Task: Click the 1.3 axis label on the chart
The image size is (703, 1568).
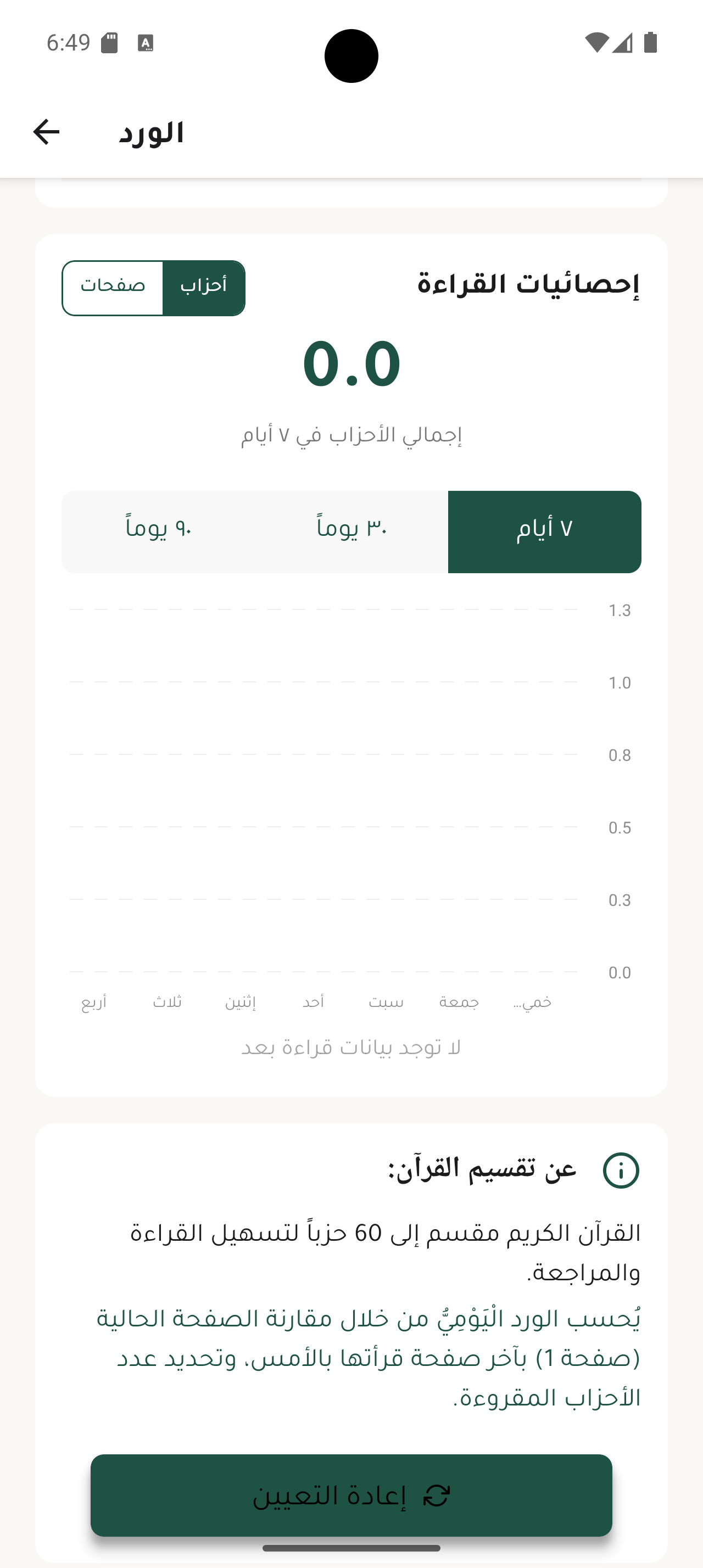Action: point(620,611)
